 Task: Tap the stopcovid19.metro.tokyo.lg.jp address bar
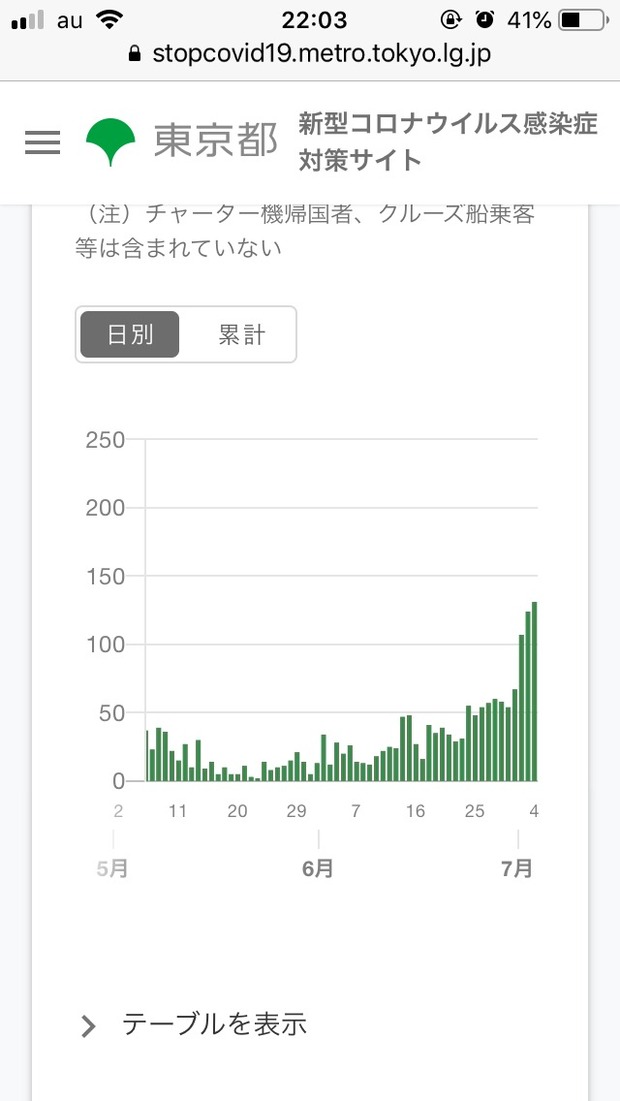click(x=310, y=54)
